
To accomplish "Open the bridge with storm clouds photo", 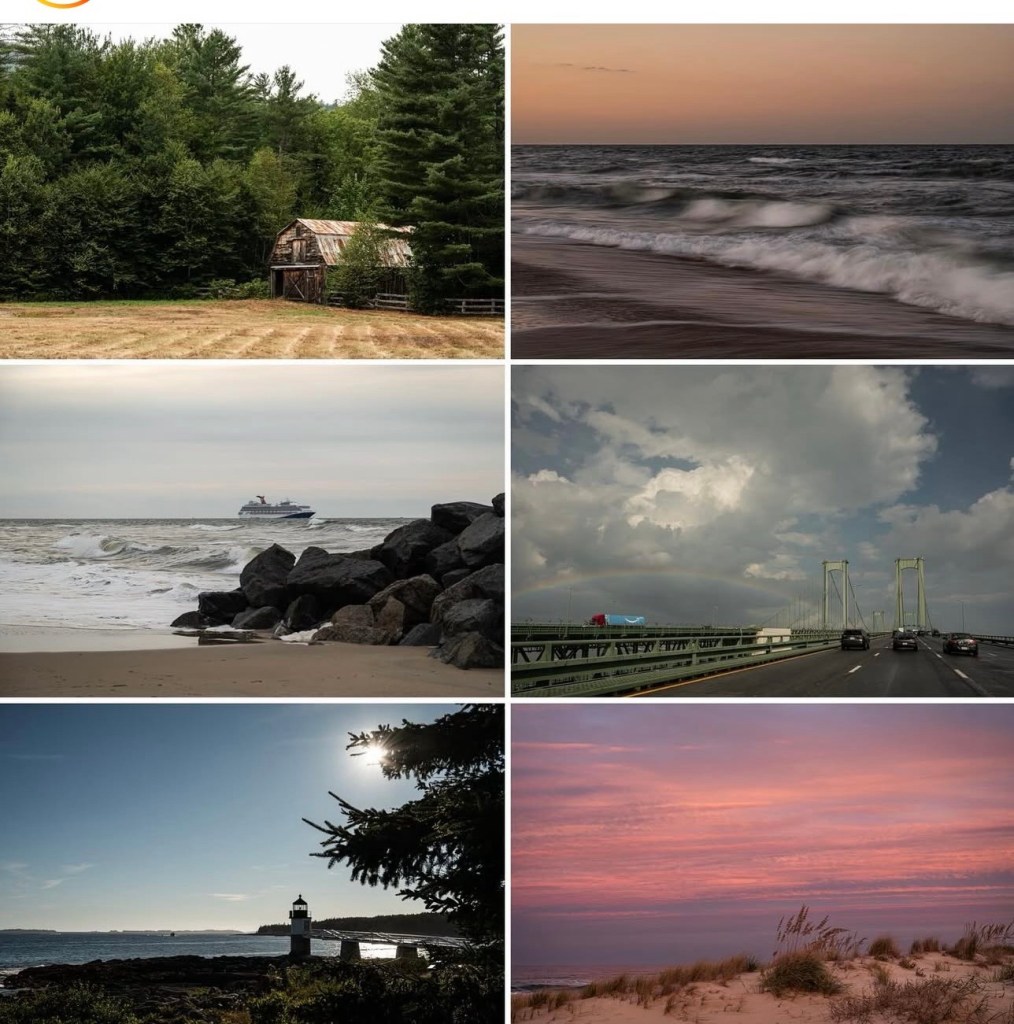I will point(762,530).
